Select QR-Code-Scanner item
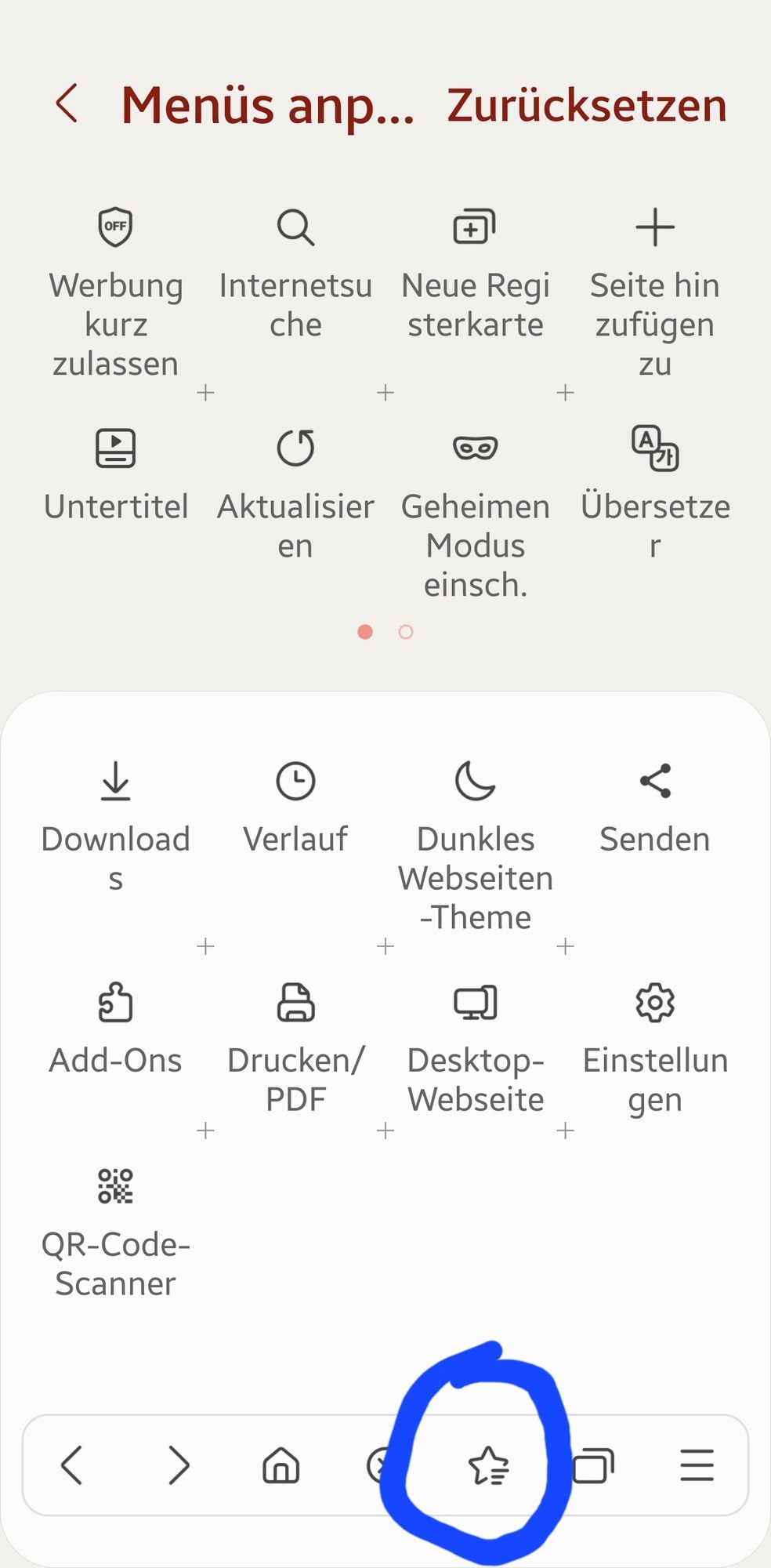 [x=116, y=1232]
